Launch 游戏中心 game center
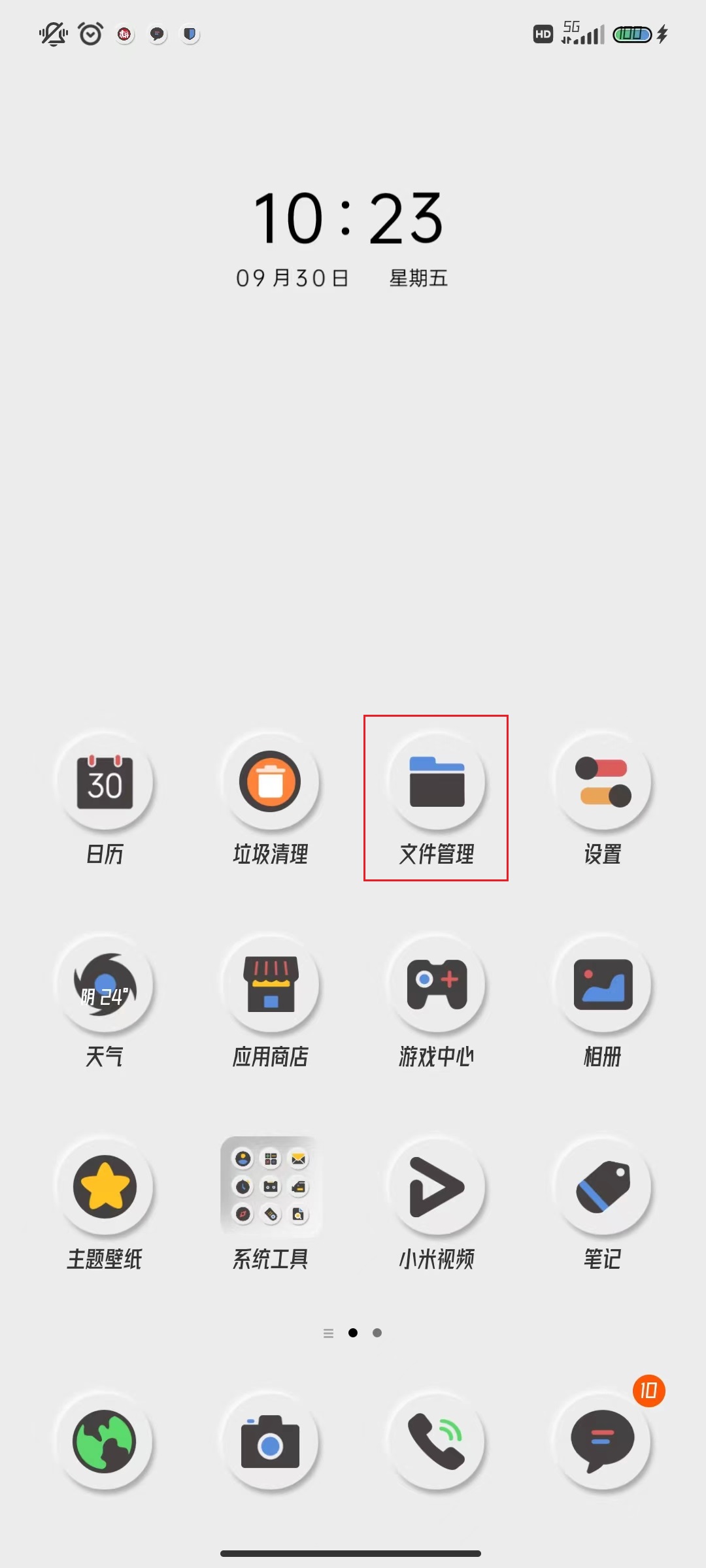This screenshot has width=706, height=1568. [436, 985]
